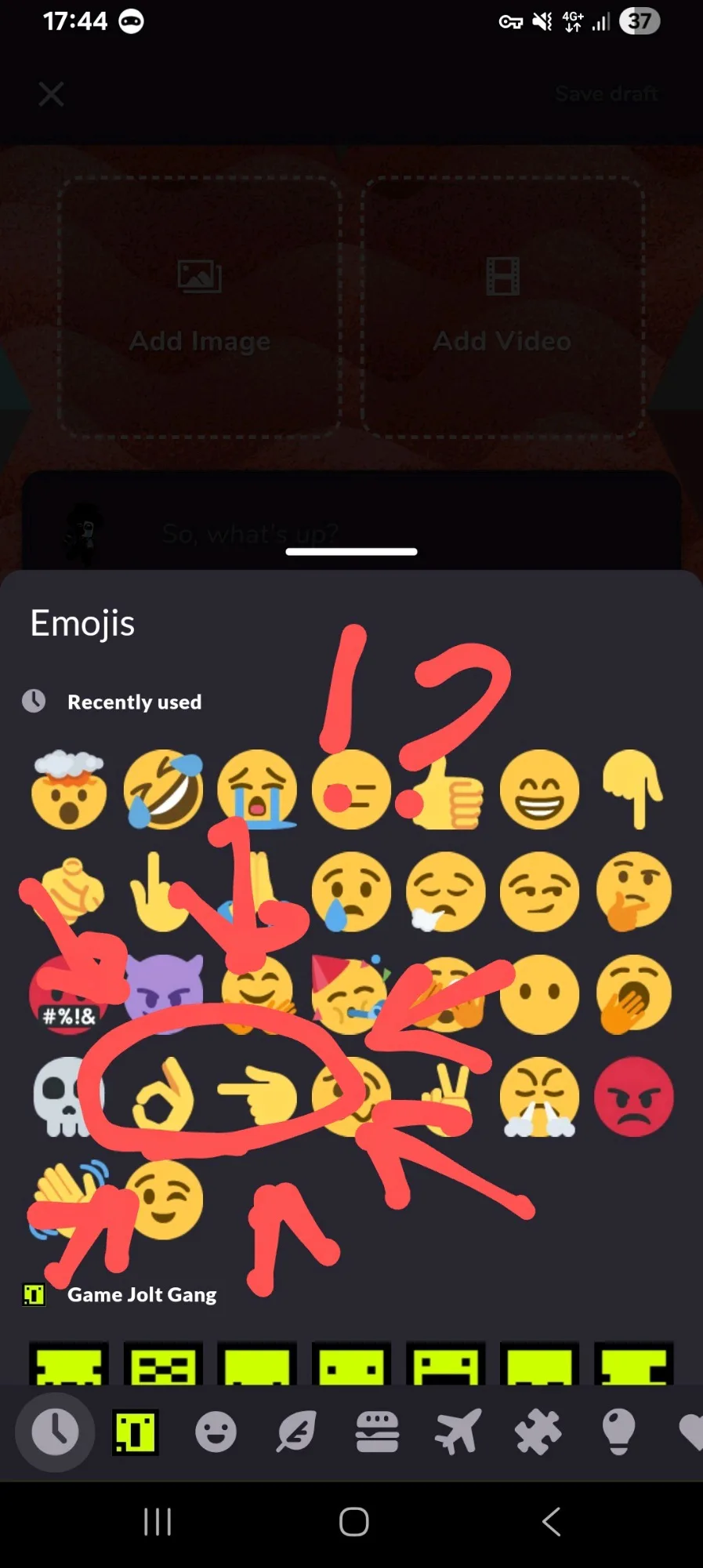Choose the red angry face emoji
The width and height of the screenshot is (703, 1568).
click(x=633, y=1096)
